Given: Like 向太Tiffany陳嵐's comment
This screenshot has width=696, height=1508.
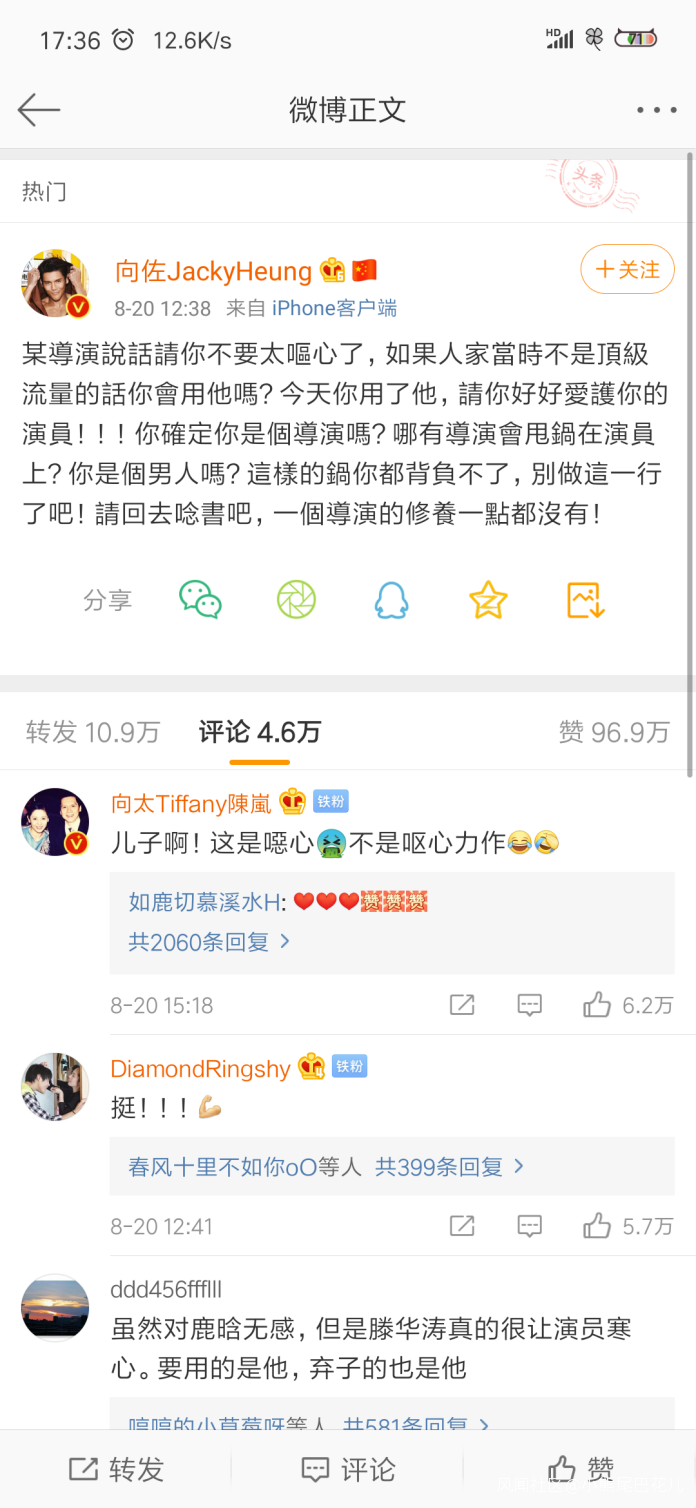Looking at the screenshot, I should coord(598,1005).
